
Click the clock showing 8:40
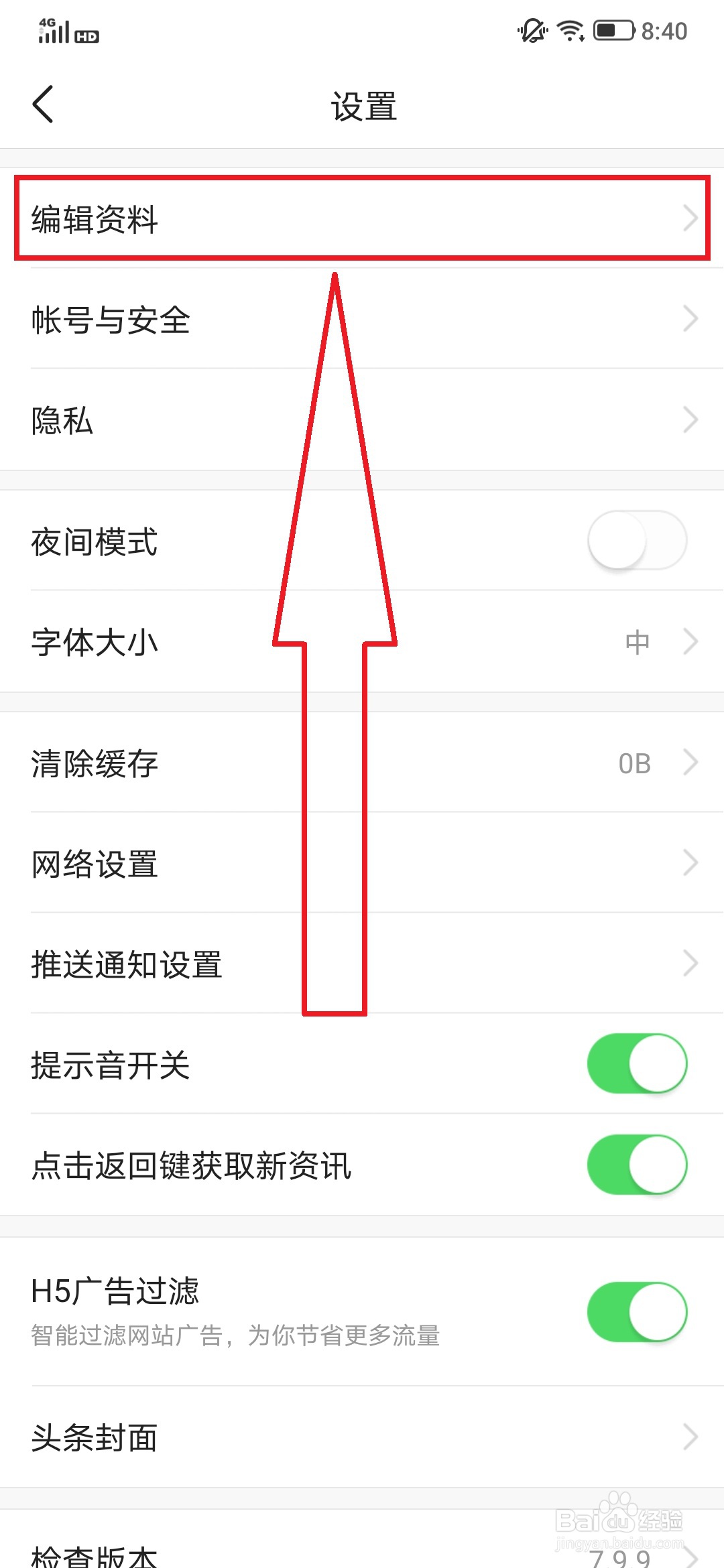pyautogui.click(x=664, y=30)
